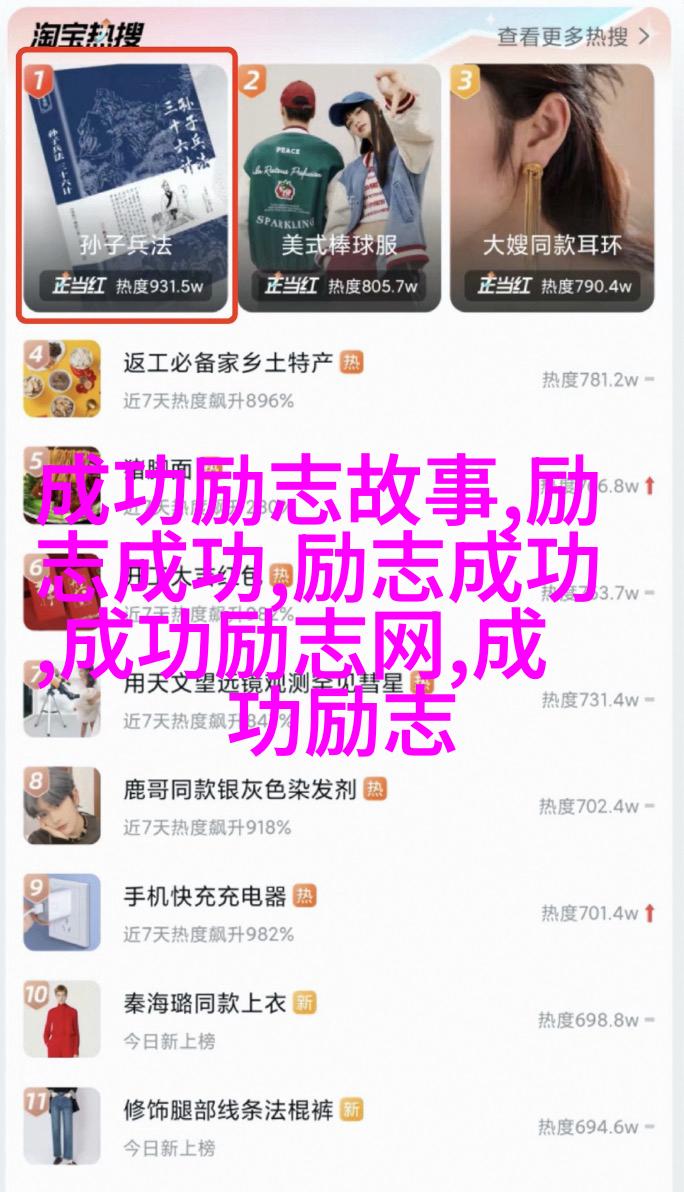
Task: Open the 孙子兵法 hot search card
Action: coord(127,185)
